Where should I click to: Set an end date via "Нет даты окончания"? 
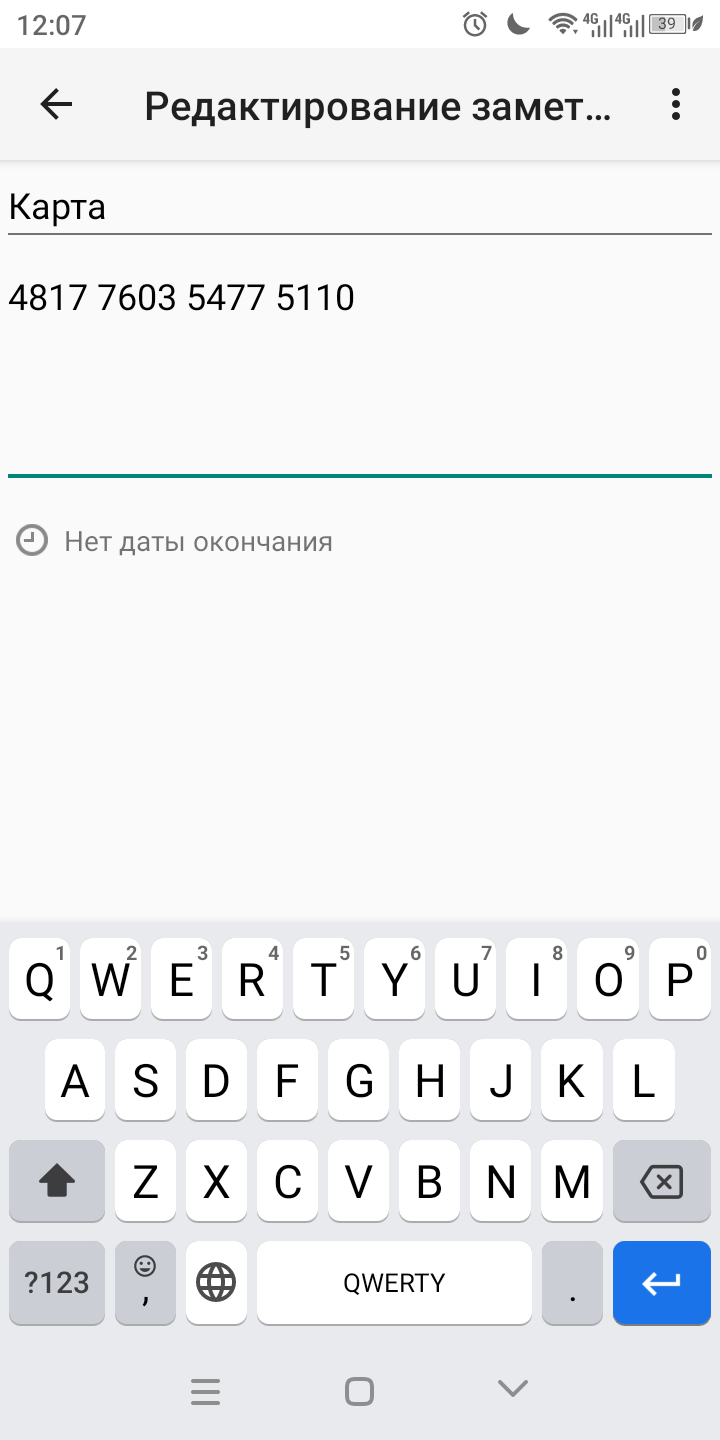point(197,542)
